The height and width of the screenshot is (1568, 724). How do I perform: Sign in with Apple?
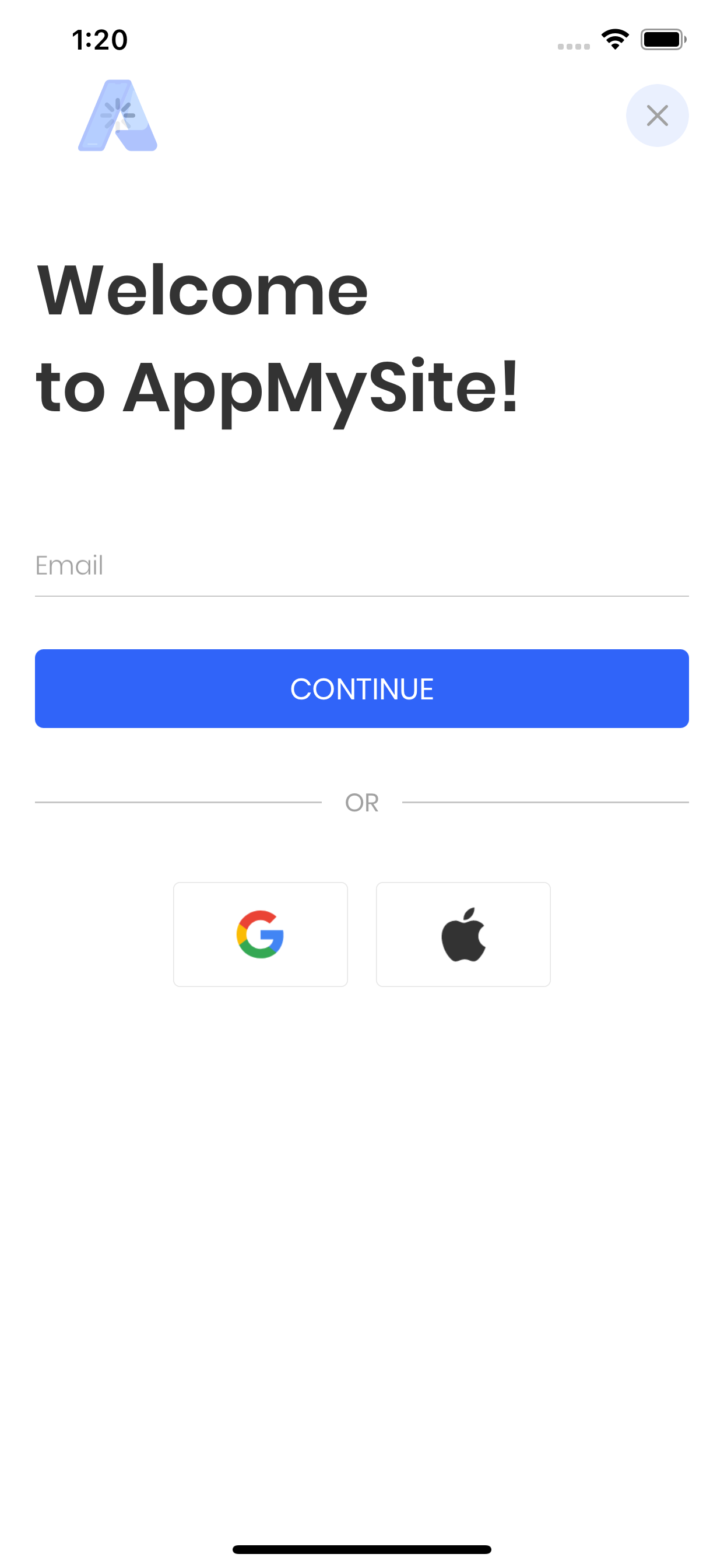pos(463,935)
